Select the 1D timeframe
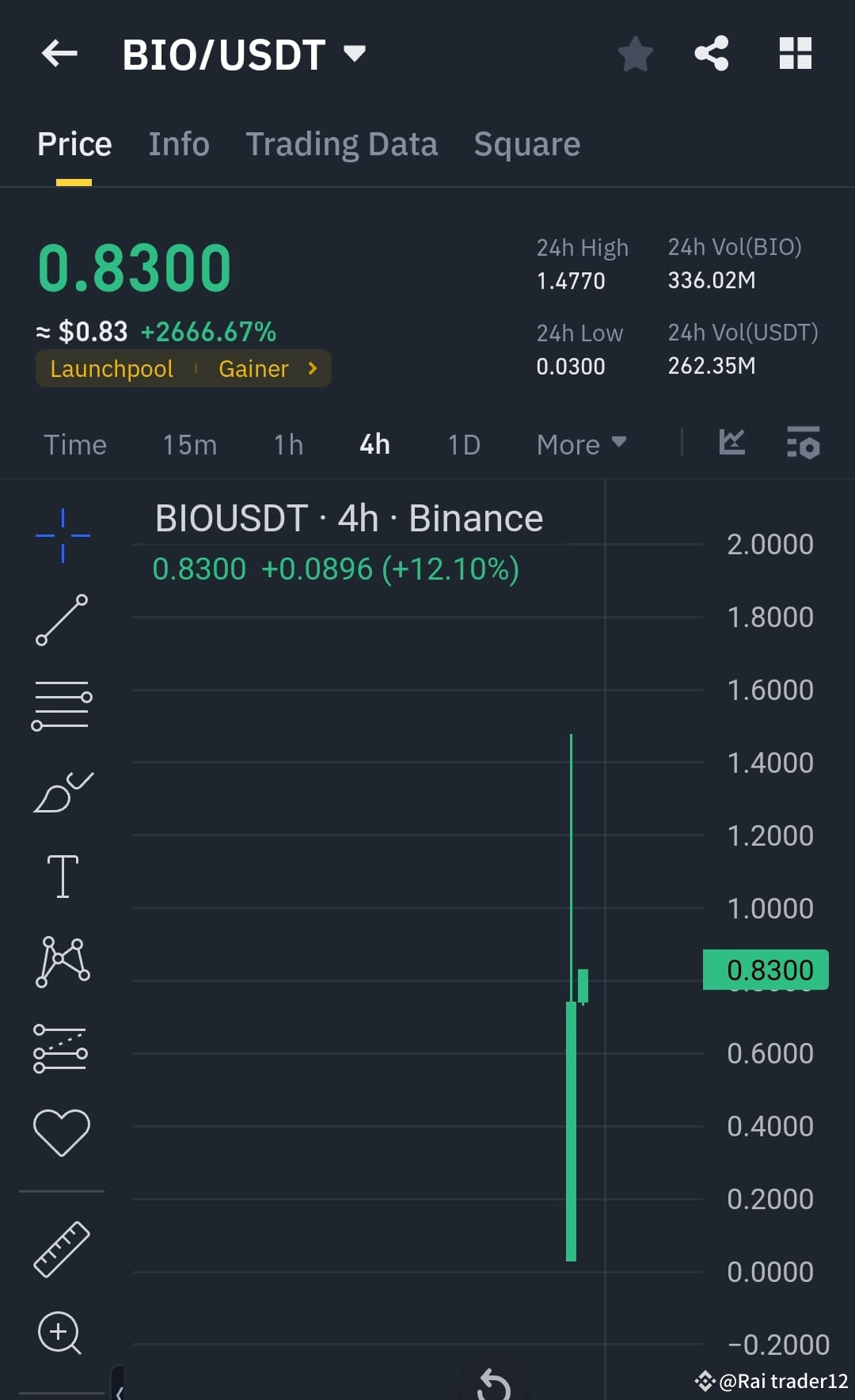The height and width of the screenshot is (1400, 855). [464, 444]
